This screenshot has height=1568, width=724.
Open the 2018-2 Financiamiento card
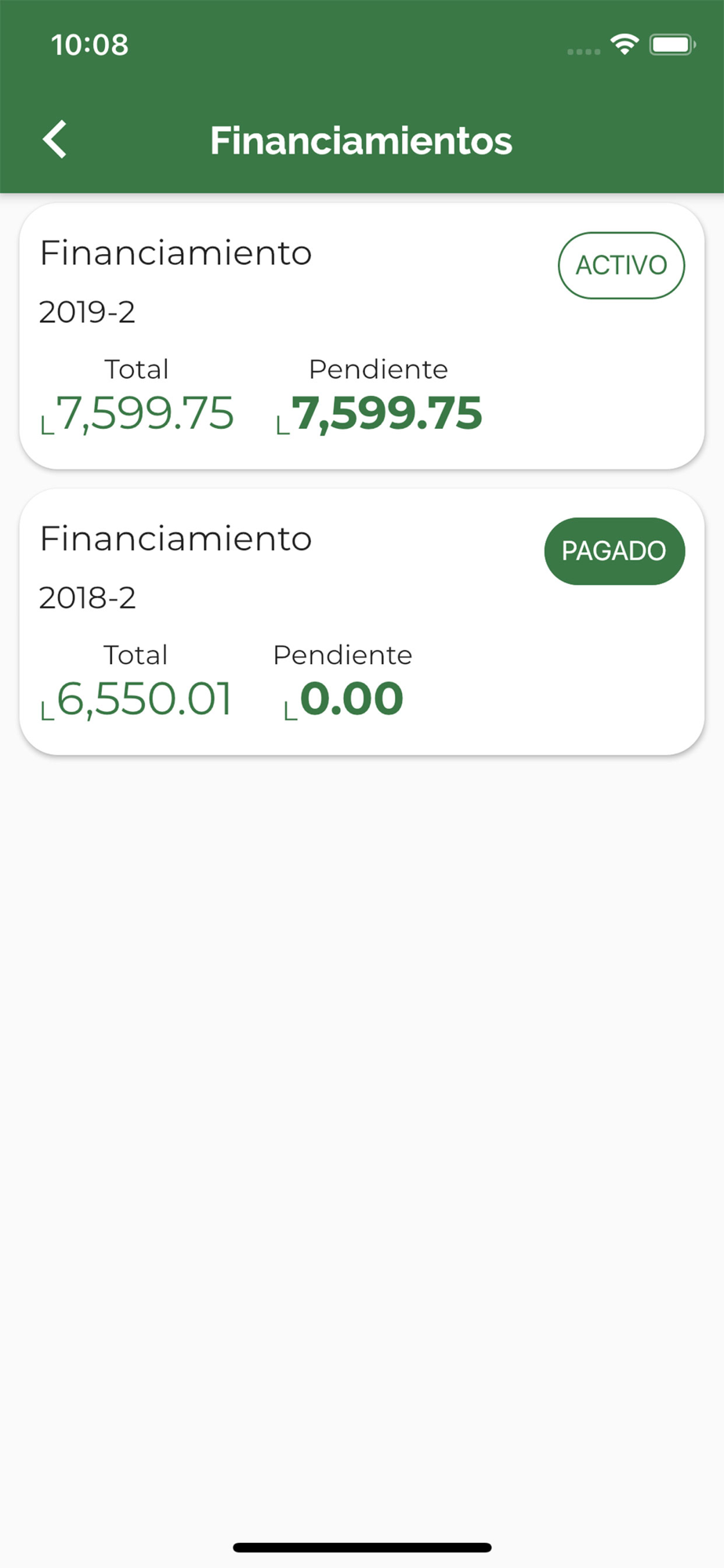point(362,622)
